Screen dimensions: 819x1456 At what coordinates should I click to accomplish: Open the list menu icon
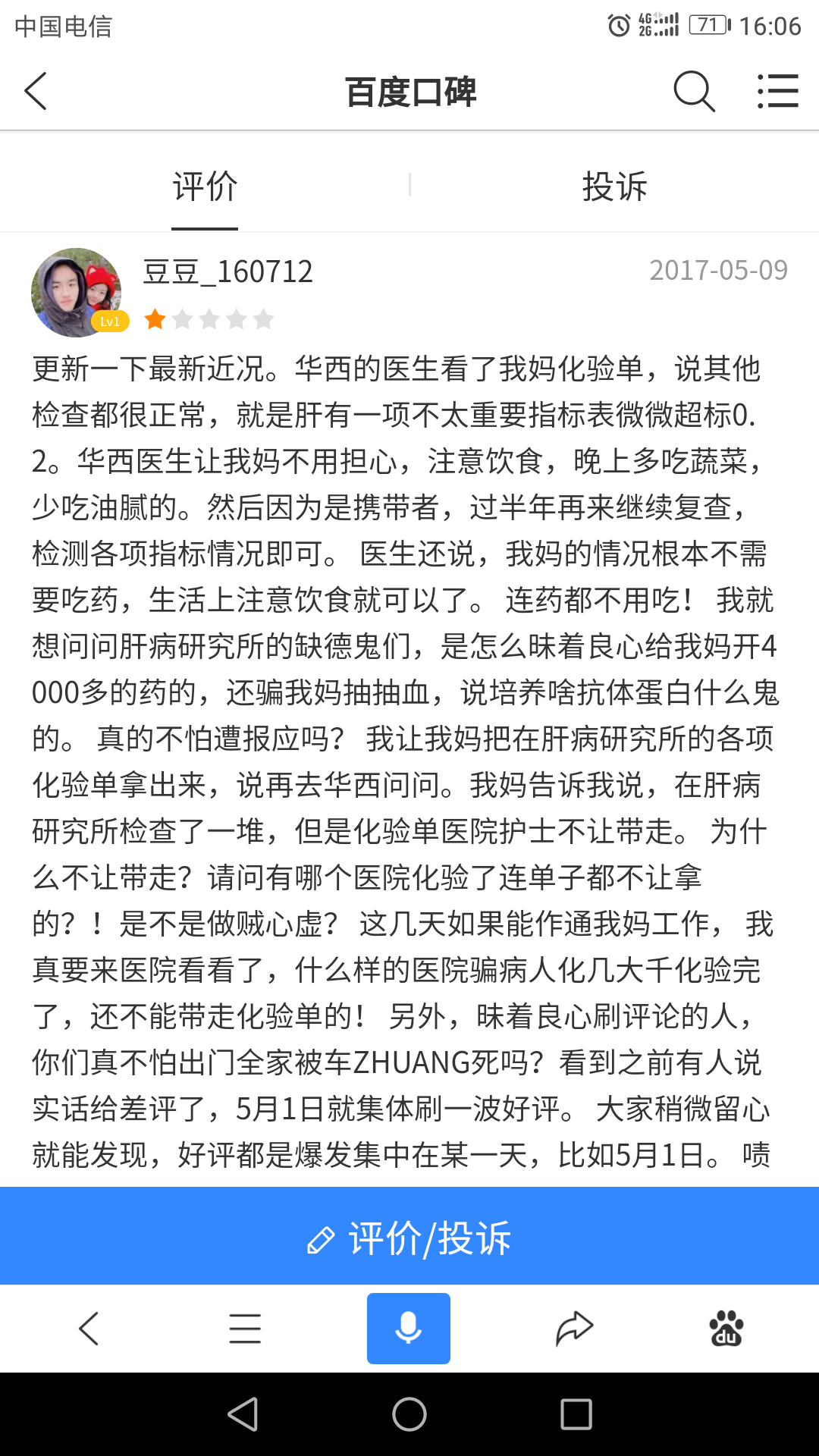[778, 92]
